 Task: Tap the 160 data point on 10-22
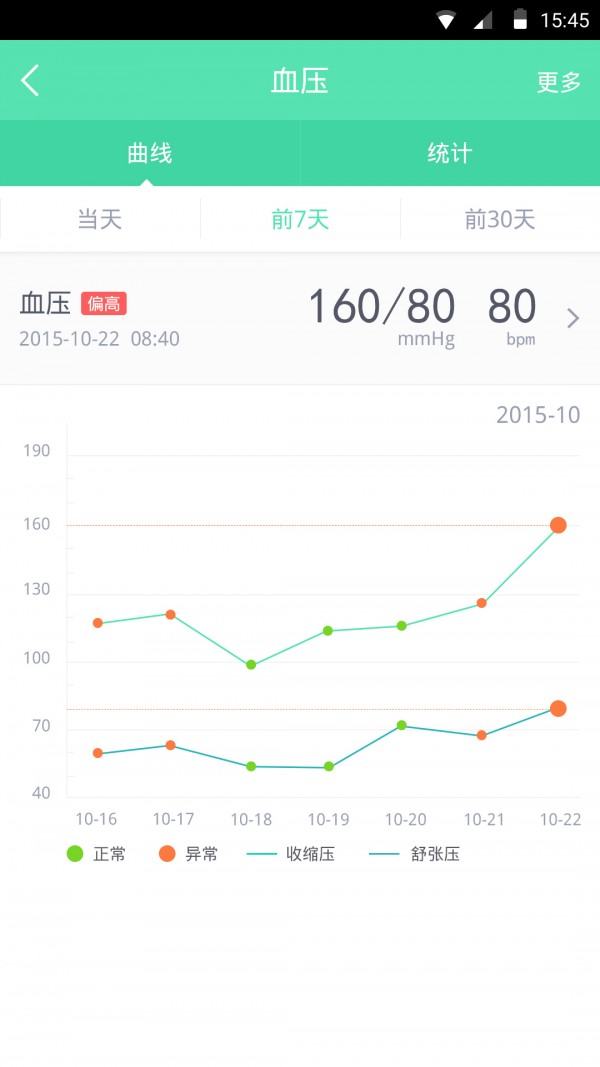click(x=558, y=525)
